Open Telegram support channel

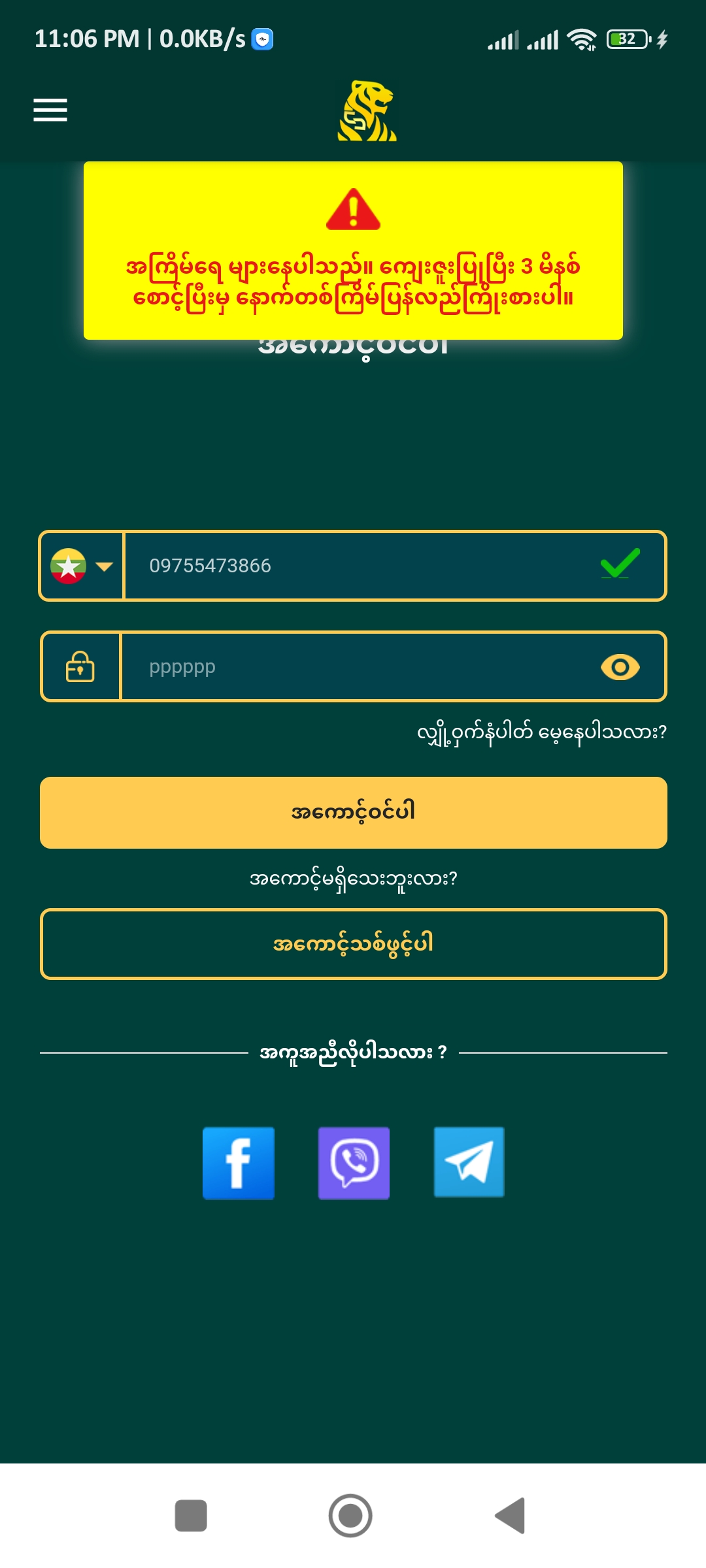coord(469,1162)
